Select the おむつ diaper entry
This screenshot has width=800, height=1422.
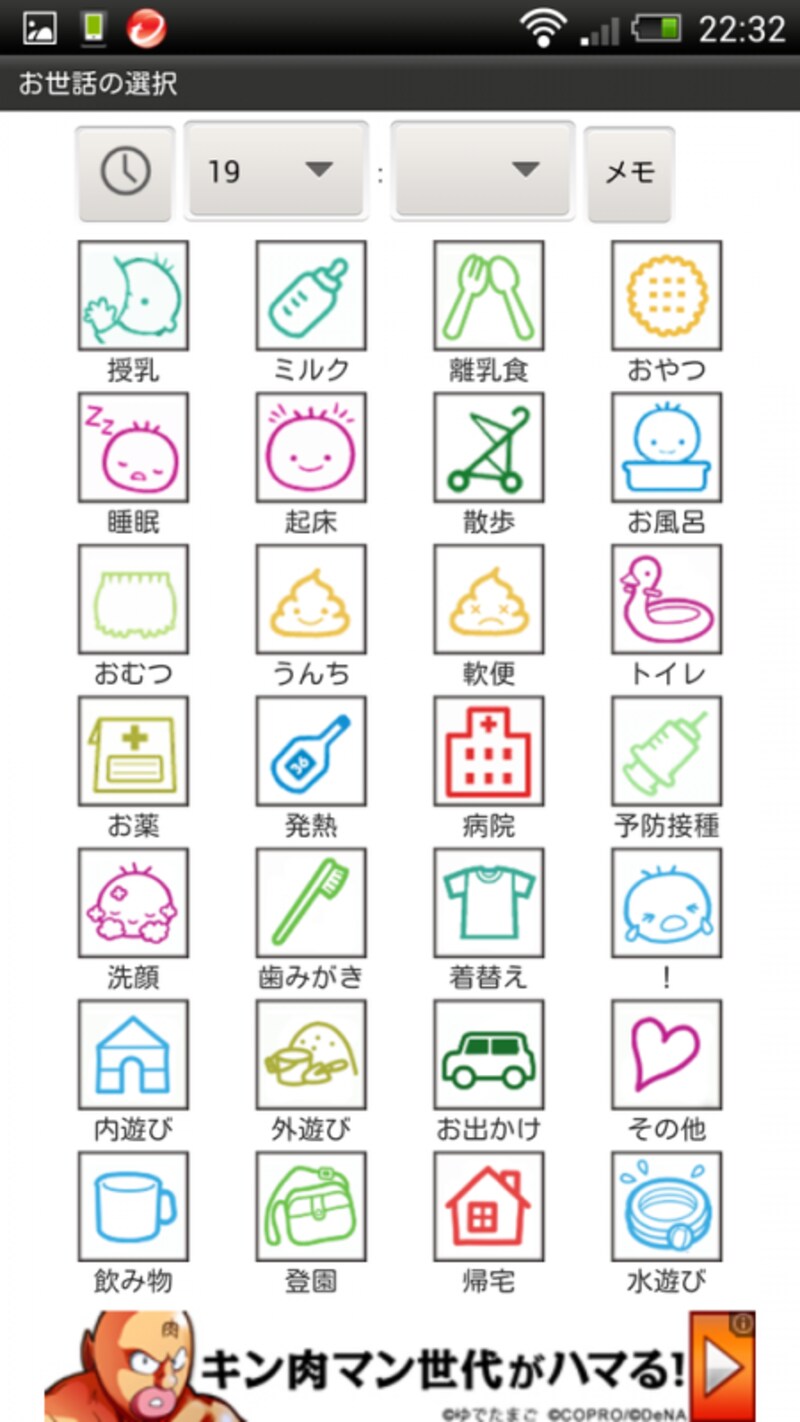point(133,600)
